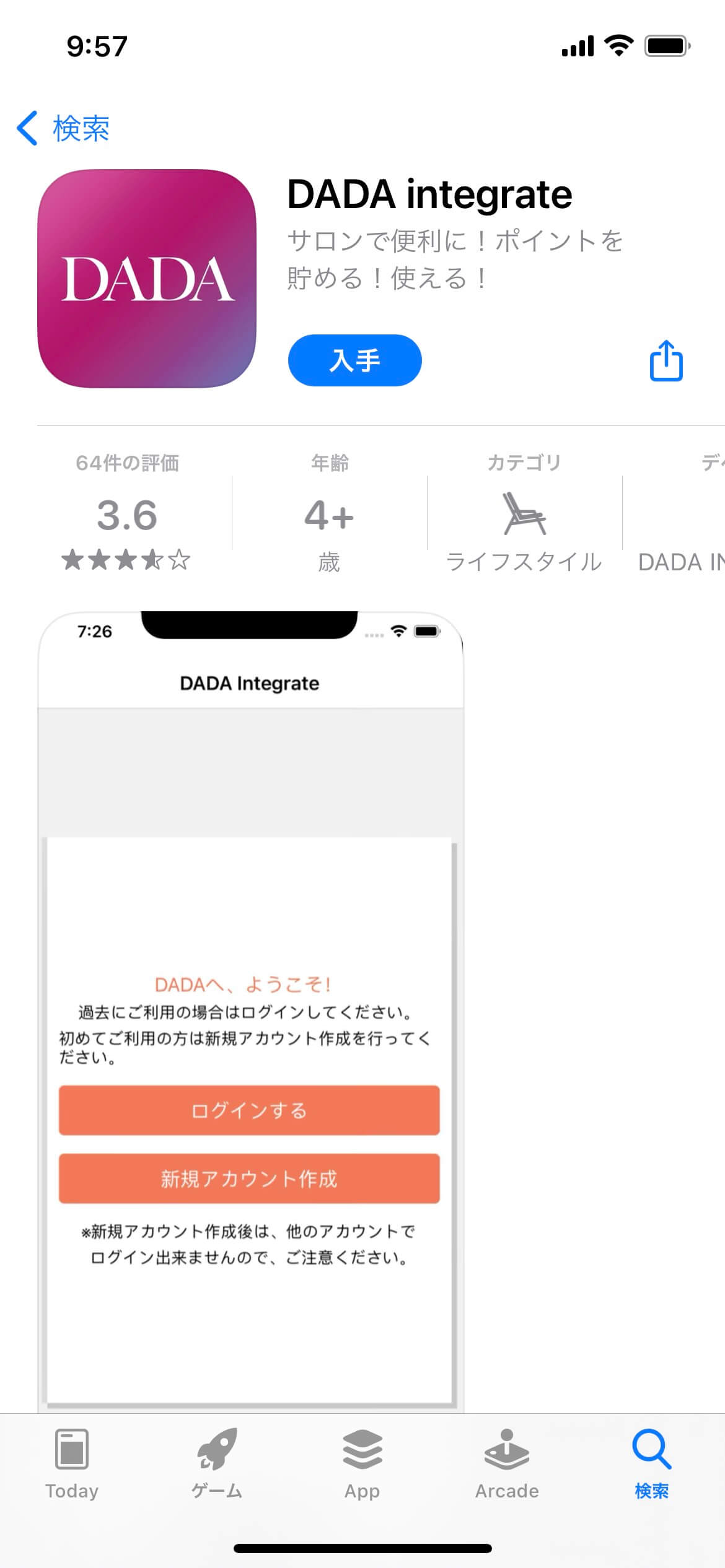Open the ライフスタイル category
Screen dimensions: 725x1568
click(x=524, y=513)
